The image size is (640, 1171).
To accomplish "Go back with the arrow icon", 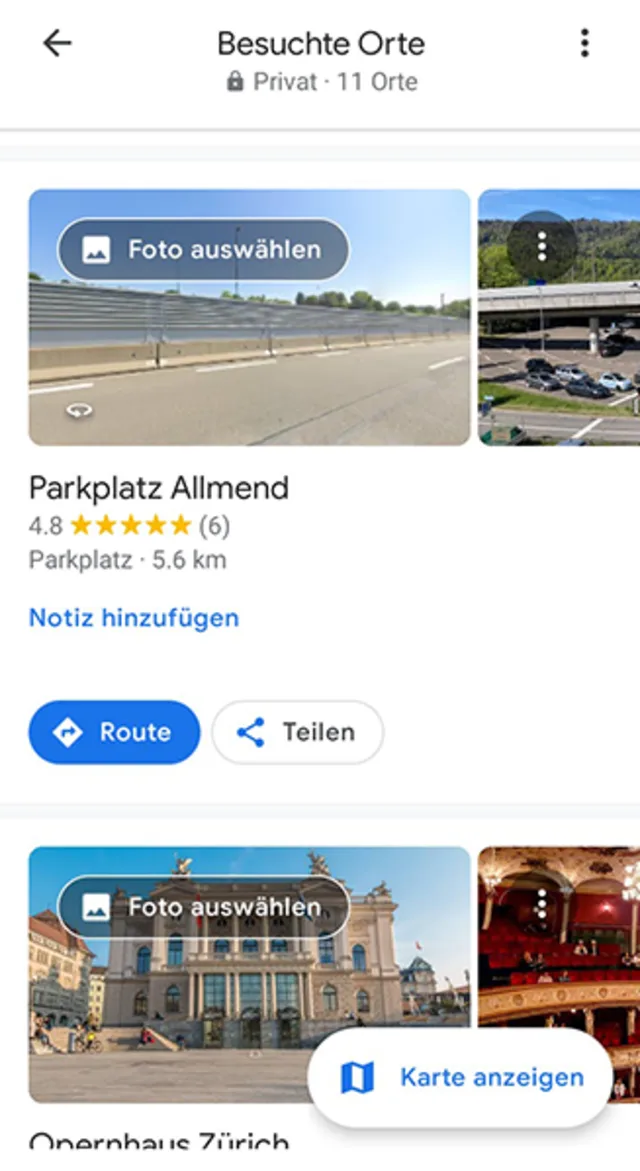I will tap(58, 43).
